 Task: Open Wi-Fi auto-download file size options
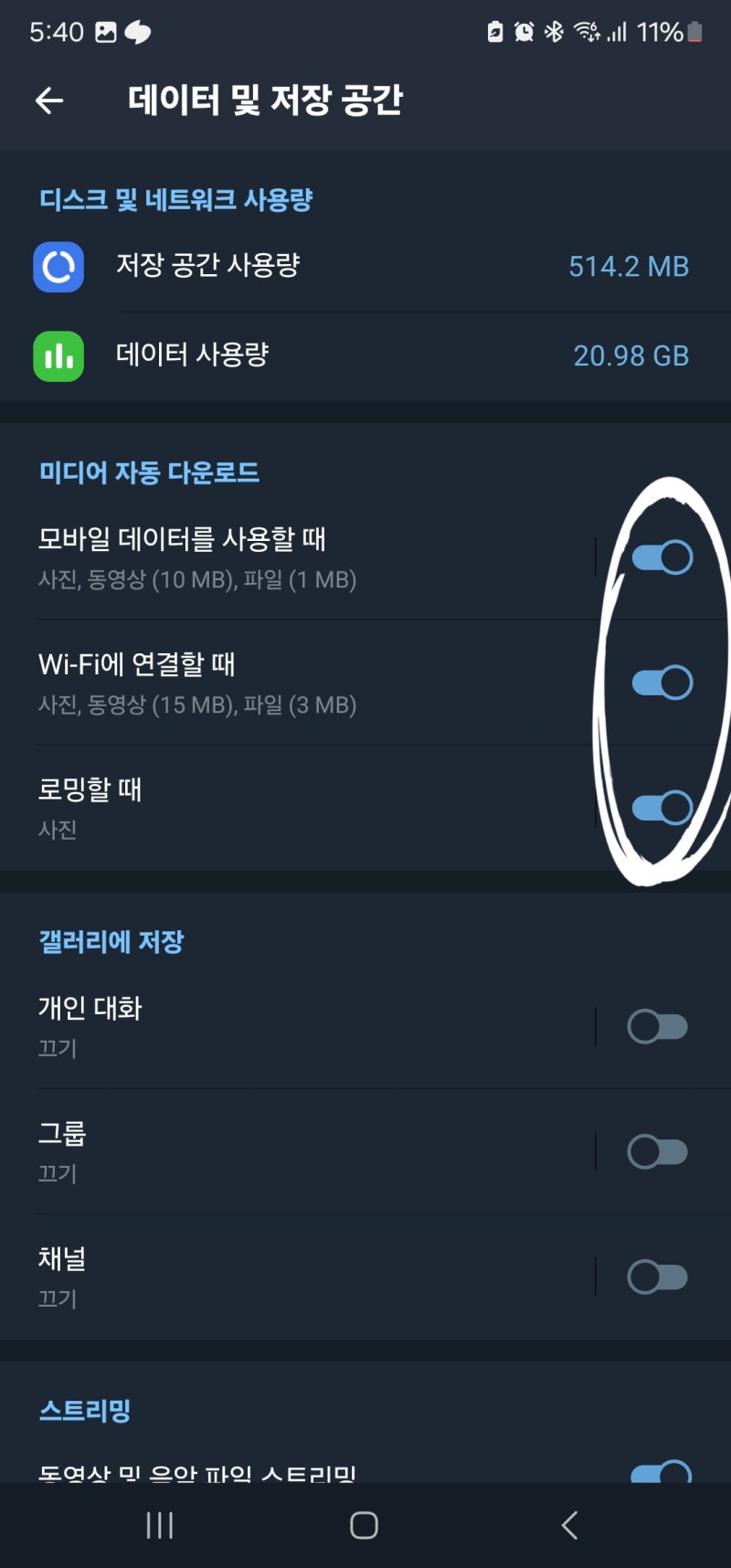[x=274, y=681]
